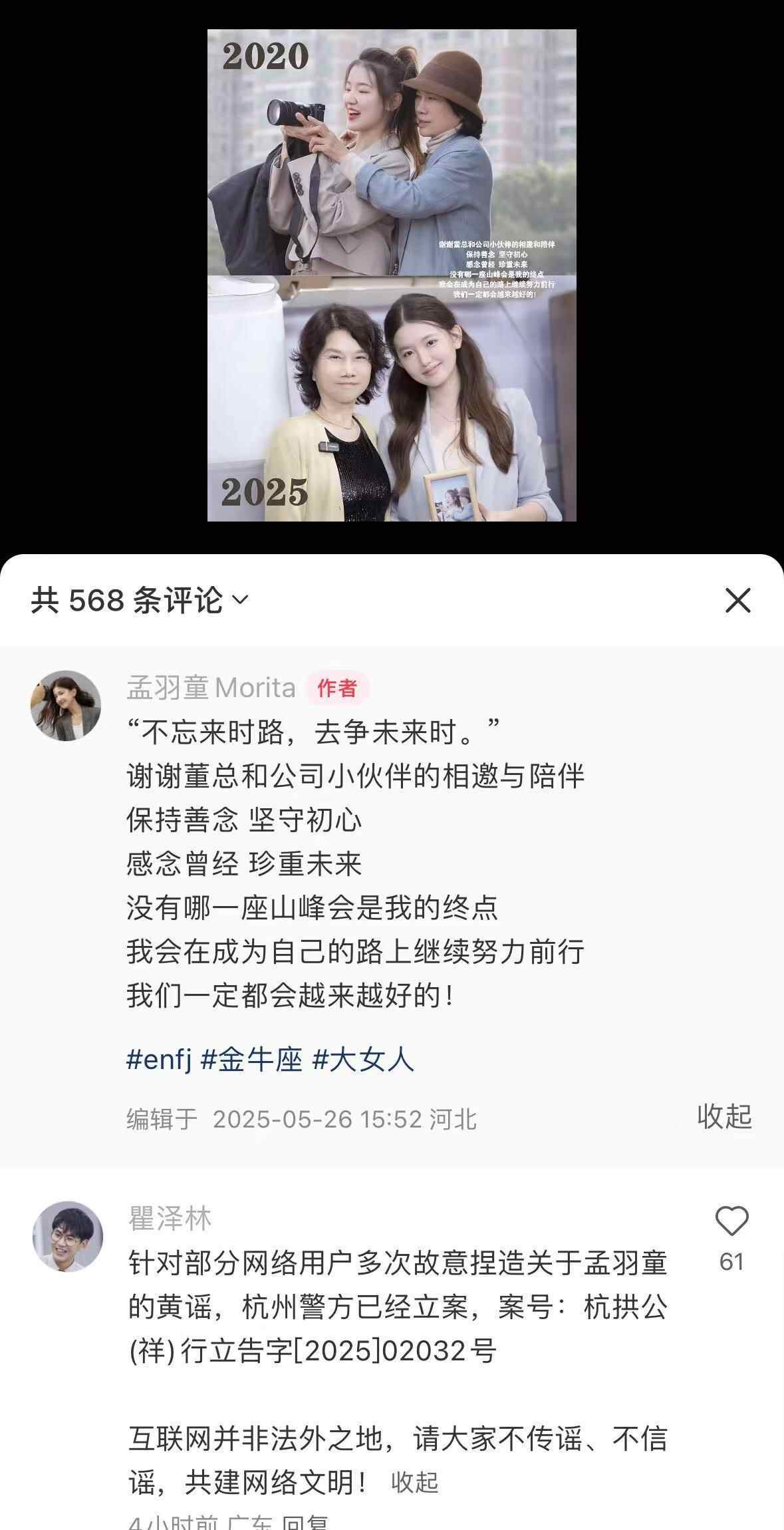The image size is (784, 1530).
Task: Like 瞿泽林's comment
Action: click(731, 1221)
